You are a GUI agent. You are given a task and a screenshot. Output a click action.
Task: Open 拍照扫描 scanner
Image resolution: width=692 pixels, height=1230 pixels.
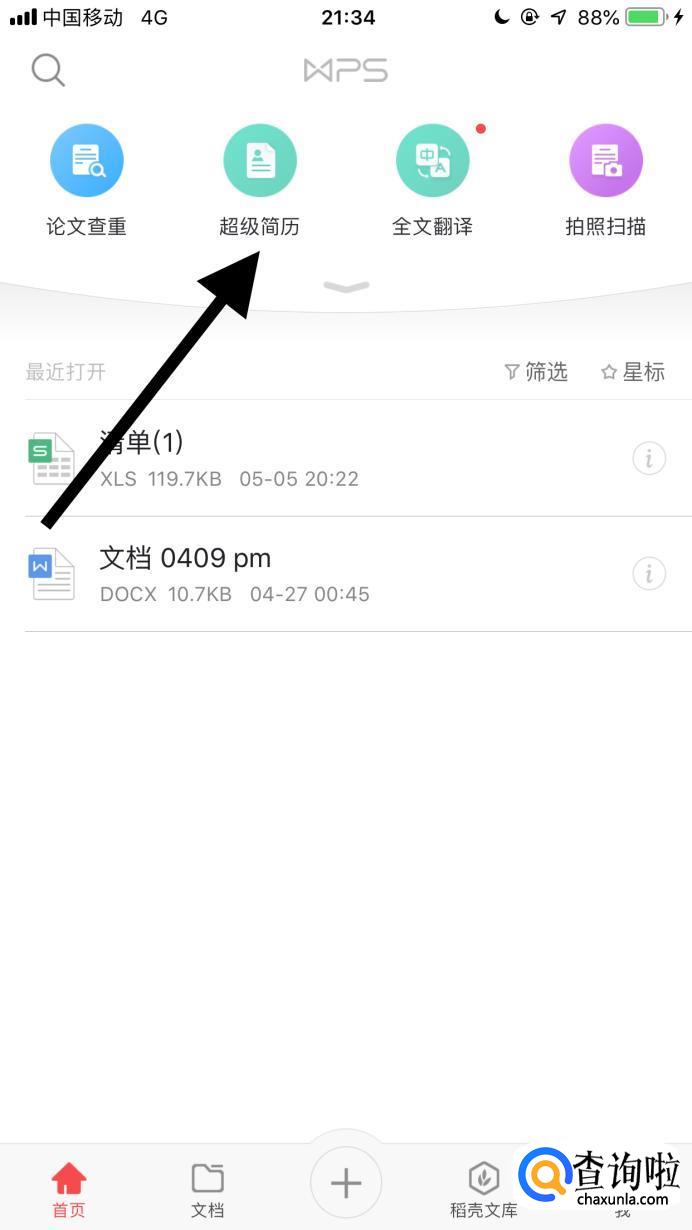tap(605, 161)
